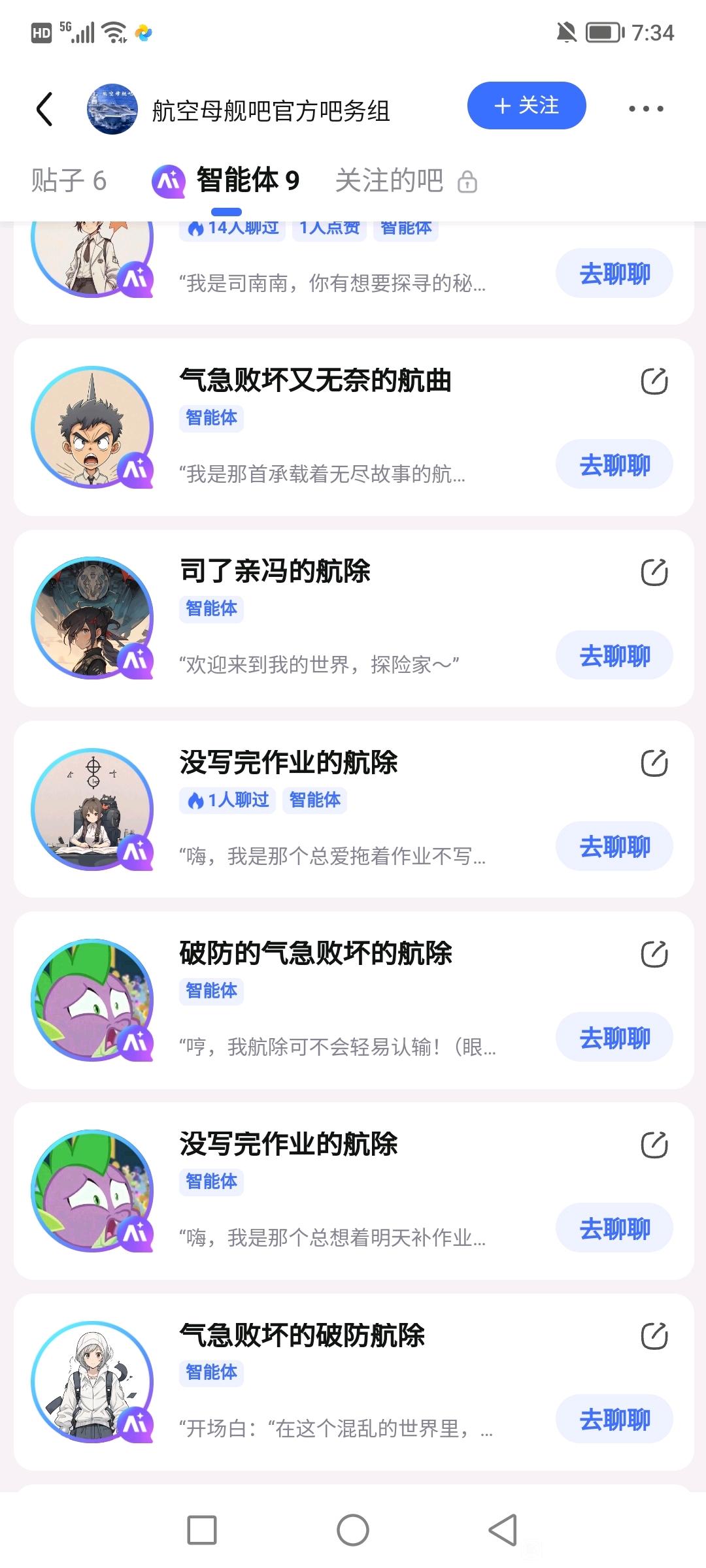706x1568 pixels.
Task: Open the three-dot overflow menu
Action: coord(646,108)
